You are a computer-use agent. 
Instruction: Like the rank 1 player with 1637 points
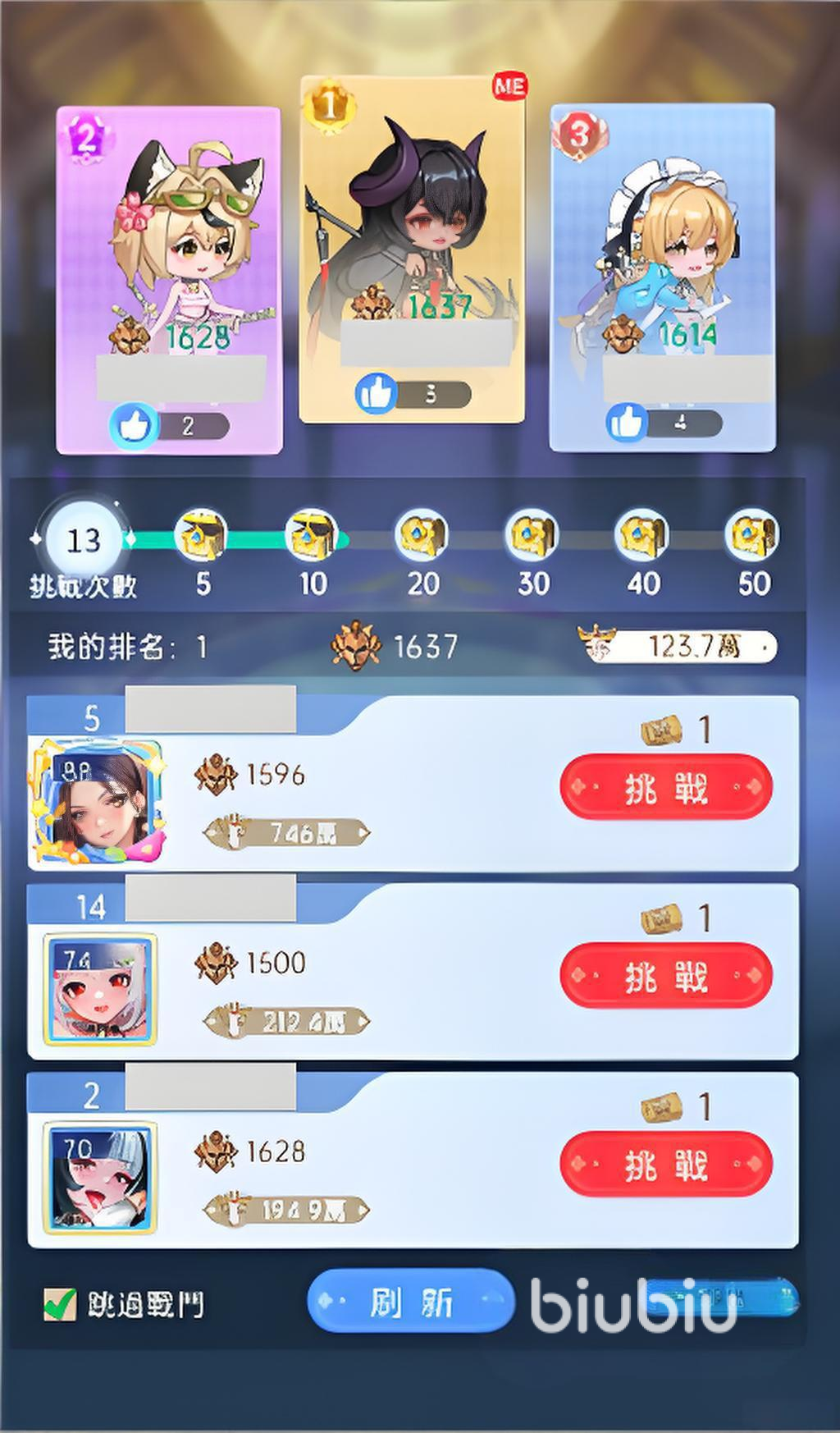[x=377, y=394]
